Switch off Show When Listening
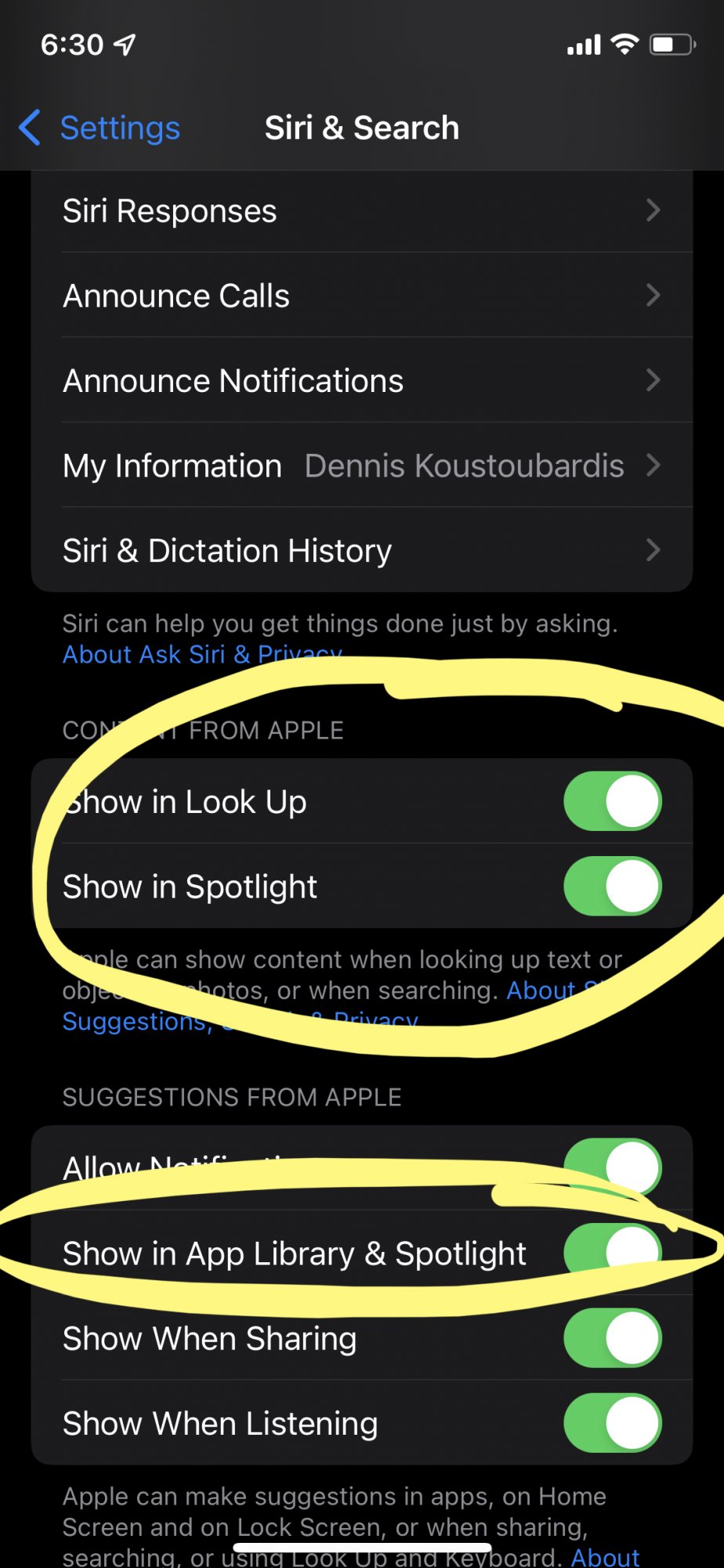 pyautogui.click(x=612, y=1423)
